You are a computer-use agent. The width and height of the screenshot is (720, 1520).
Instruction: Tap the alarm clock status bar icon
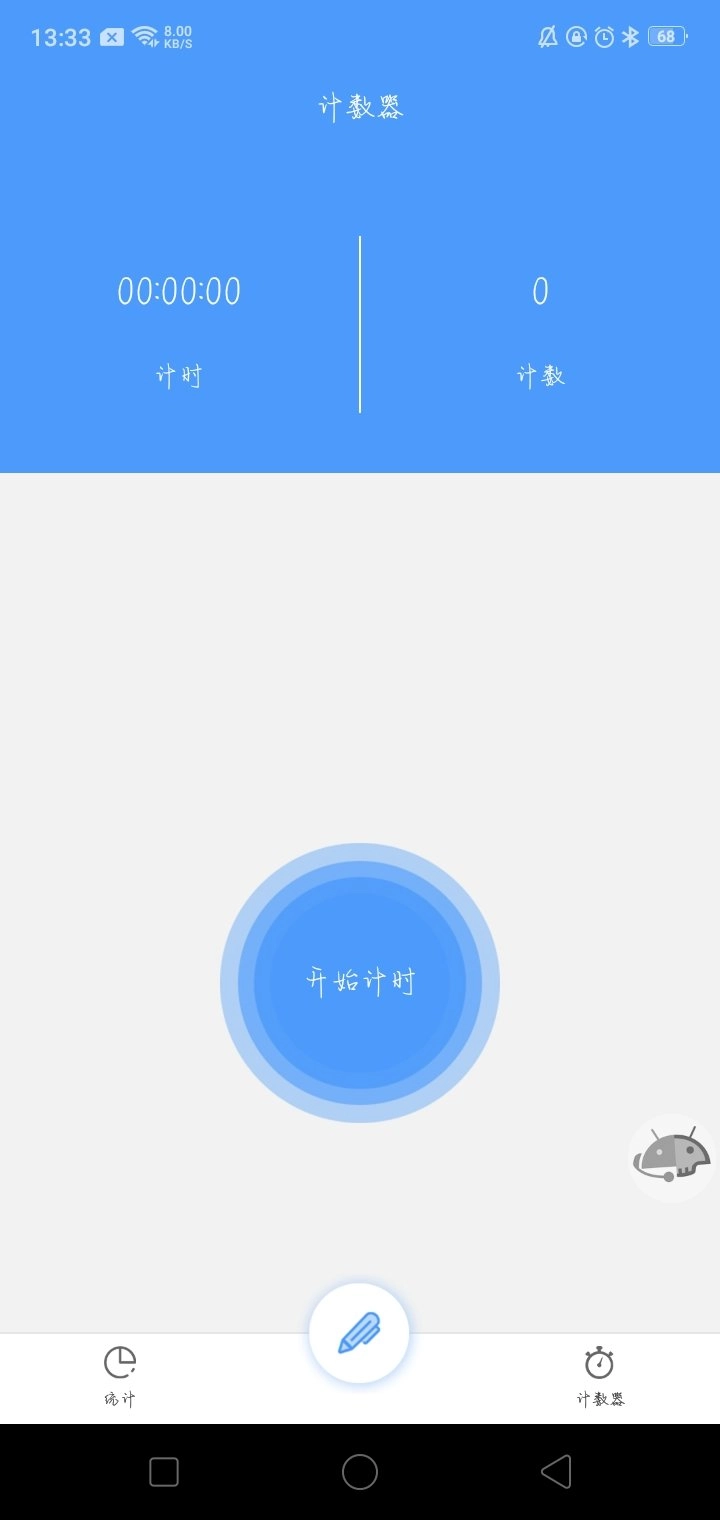(x=604, y=37)
